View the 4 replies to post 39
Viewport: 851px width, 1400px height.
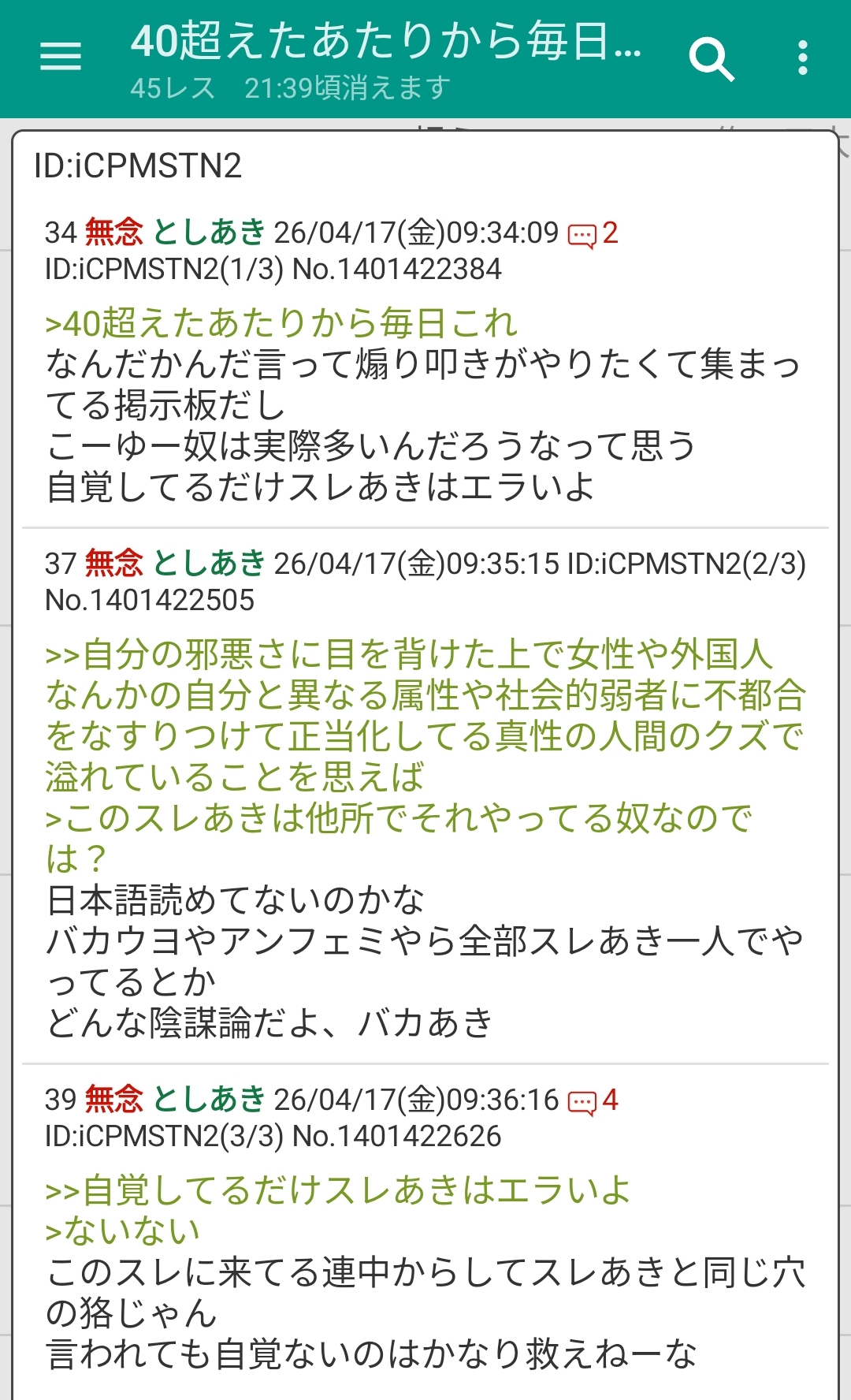593,1101
